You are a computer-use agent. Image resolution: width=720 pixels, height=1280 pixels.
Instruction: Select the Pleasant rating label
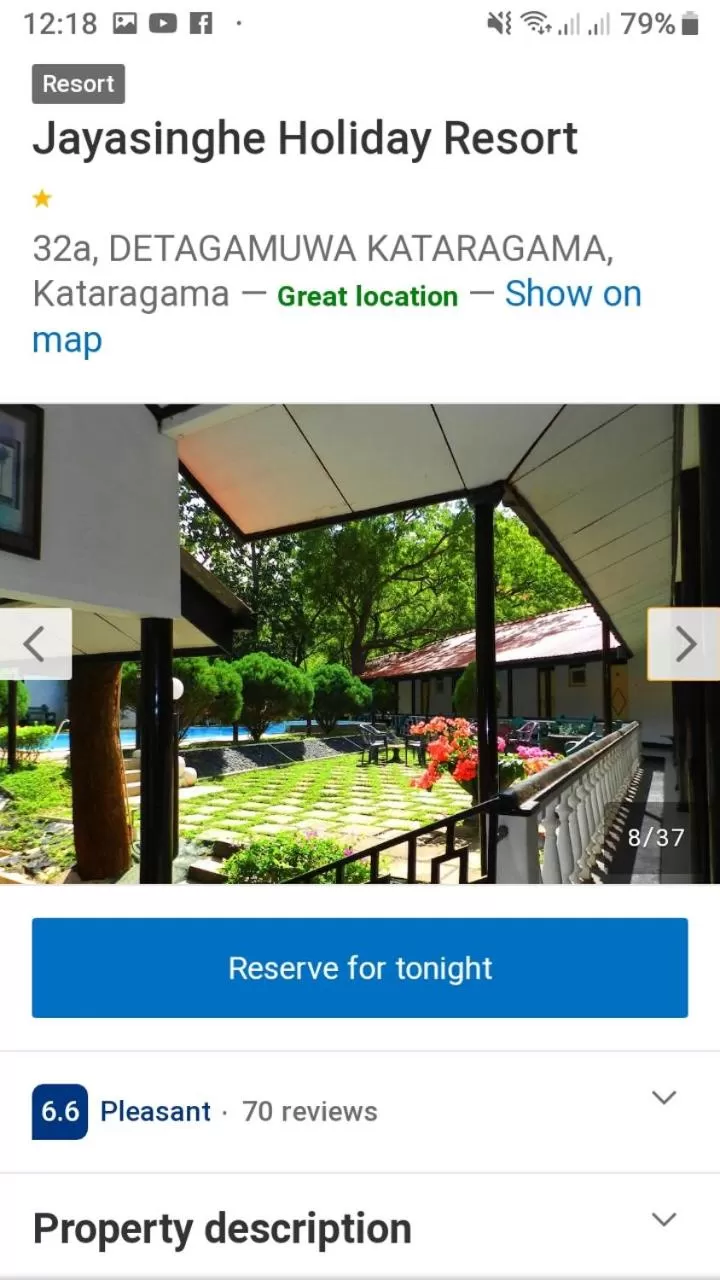(x=155, y=1111)
